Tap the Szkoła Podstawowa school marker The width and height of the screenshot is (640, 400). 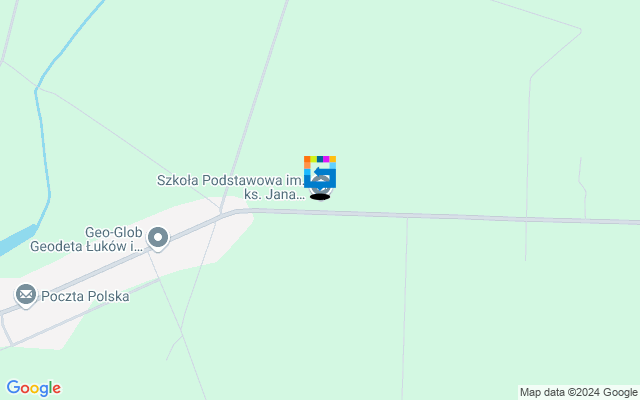pyautogui.click(x=320, y=185)
